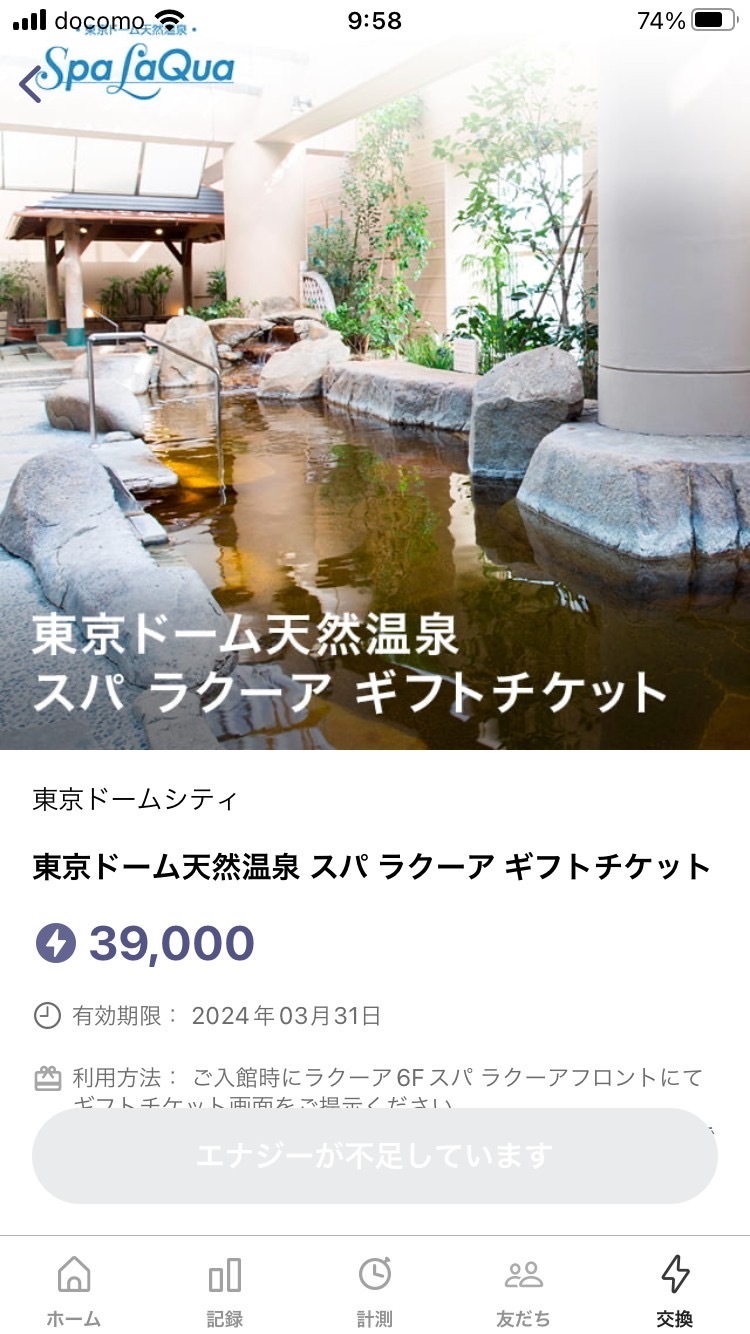The width and height of the screenshot is (750, 1334).
Task: Switch to the ホーム tab
Action: click(x=74, y=1290)
